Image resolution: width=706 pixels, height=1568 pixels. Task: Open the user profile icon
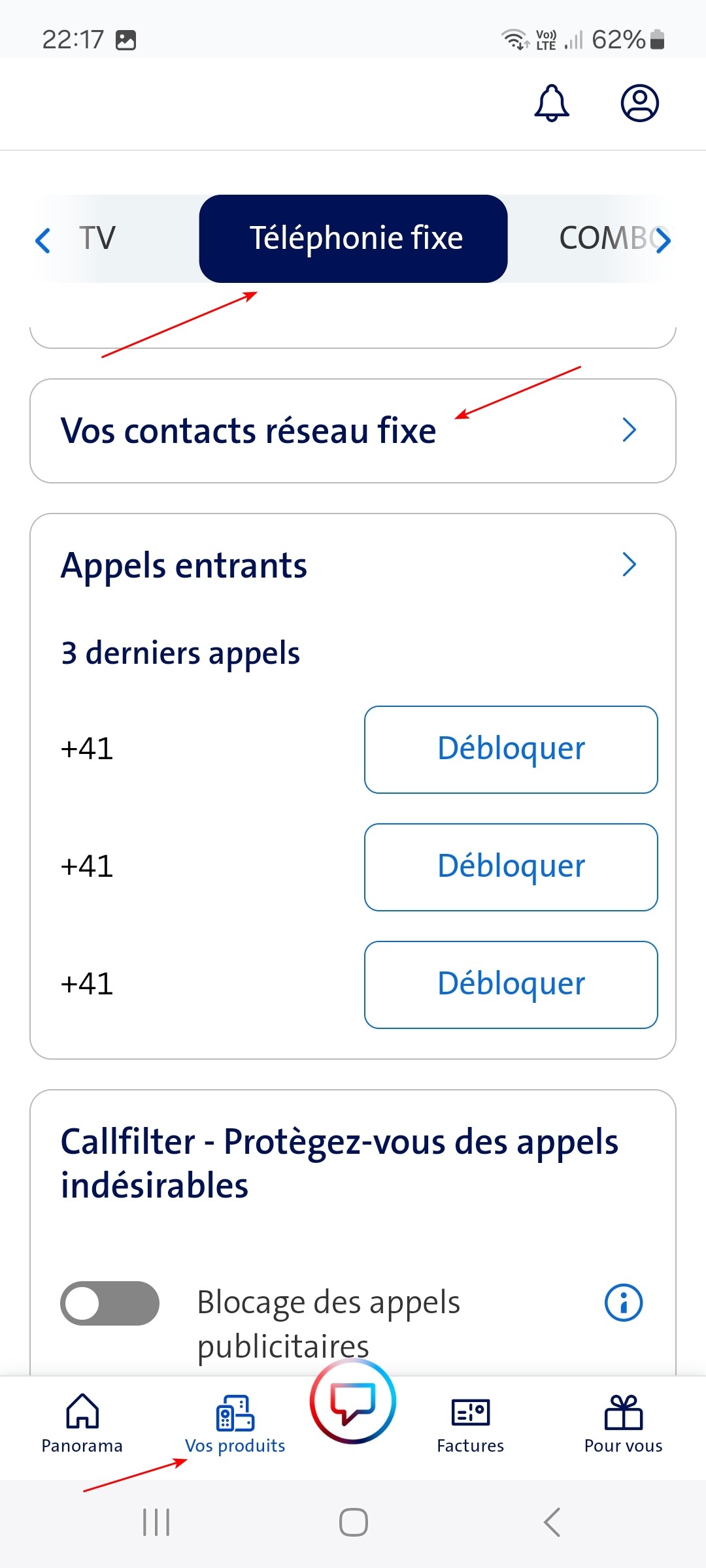click(639, 103)
